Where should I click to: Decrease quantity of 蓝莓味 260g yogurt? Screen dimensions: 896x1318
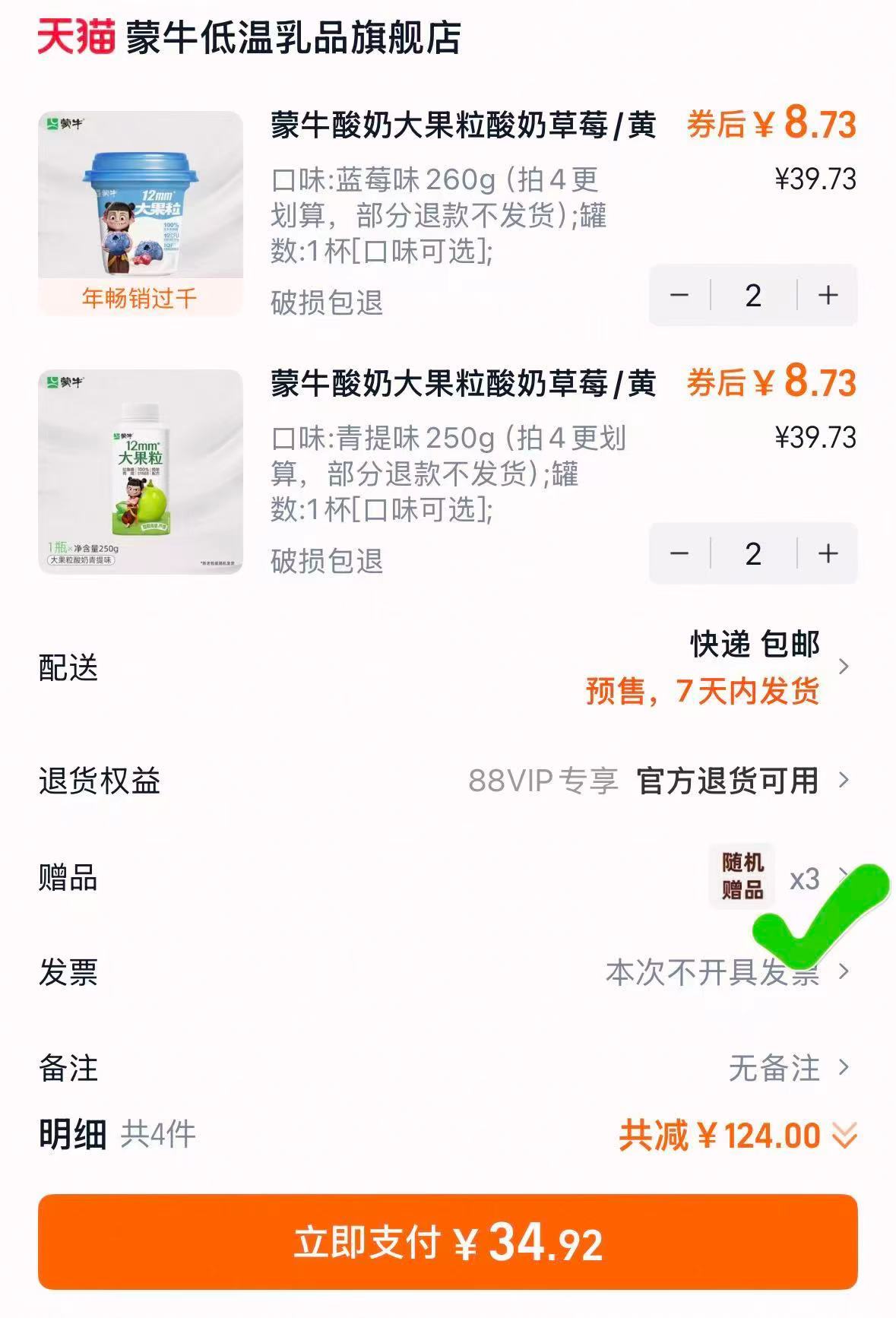[x=679, y=295]
